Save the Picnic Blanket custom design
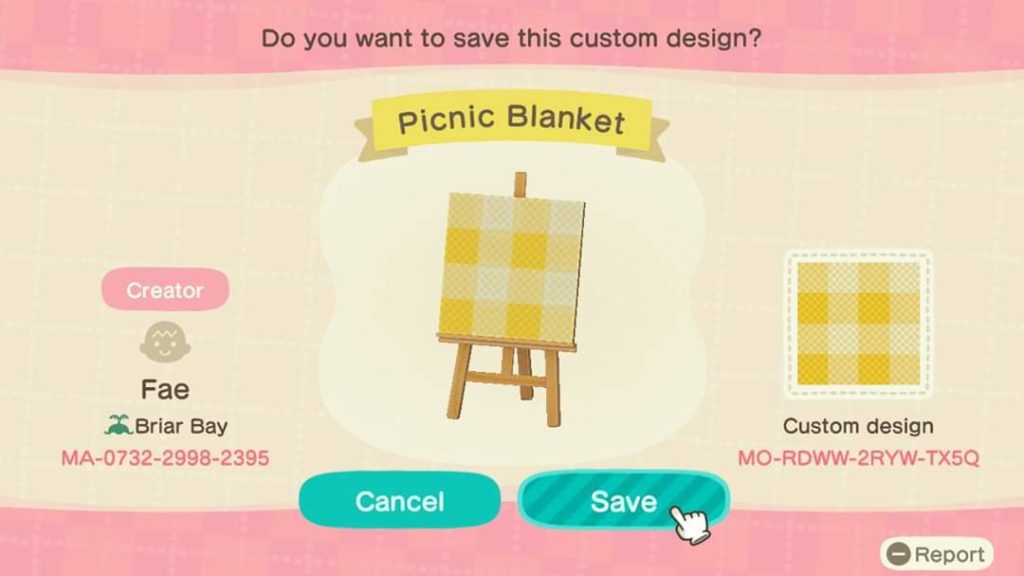This screenshot has width=1024, height=576. (x=622, y=501)
